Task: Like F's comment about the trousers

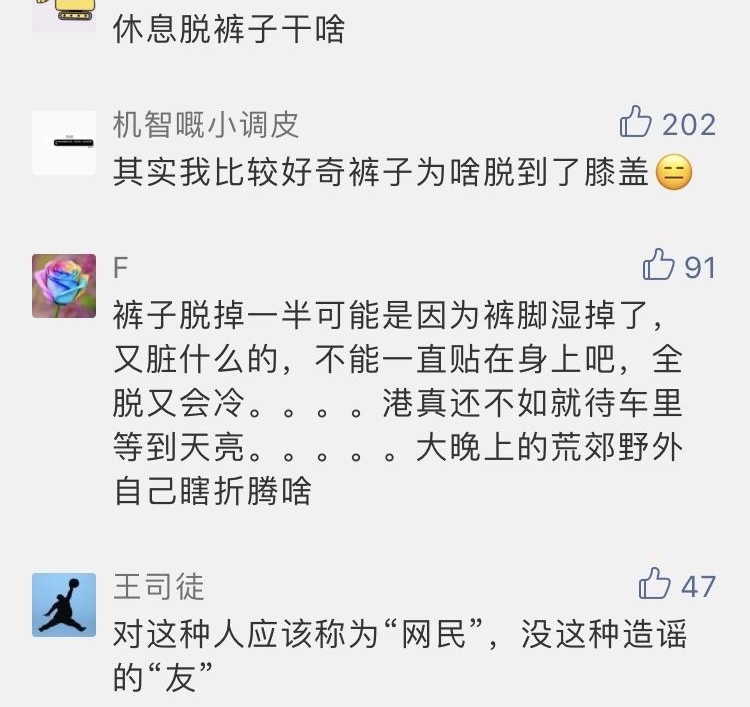Action: pos(658,266)
